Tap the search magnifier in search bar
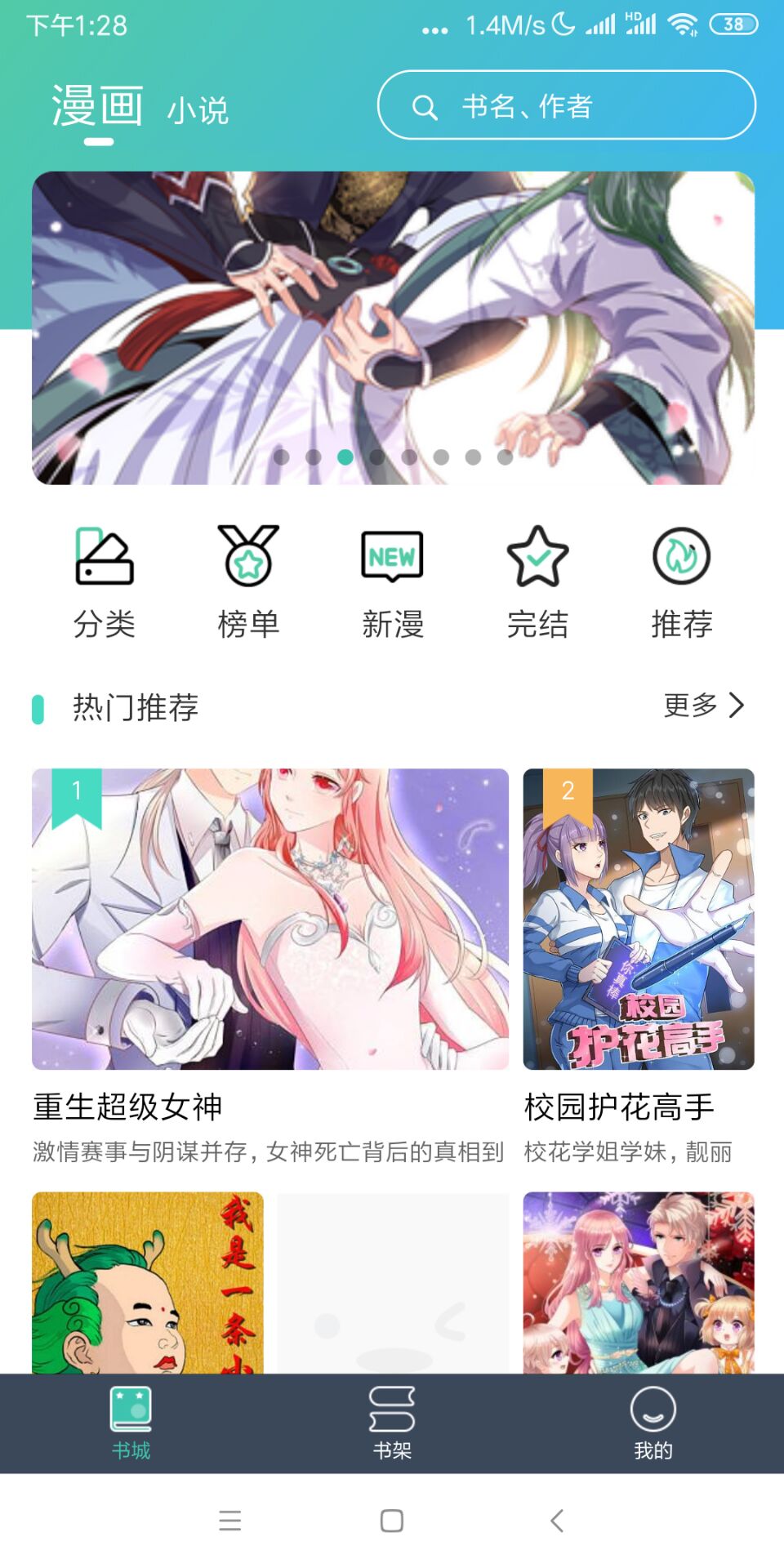784x1568 pixels. point(424,105)
